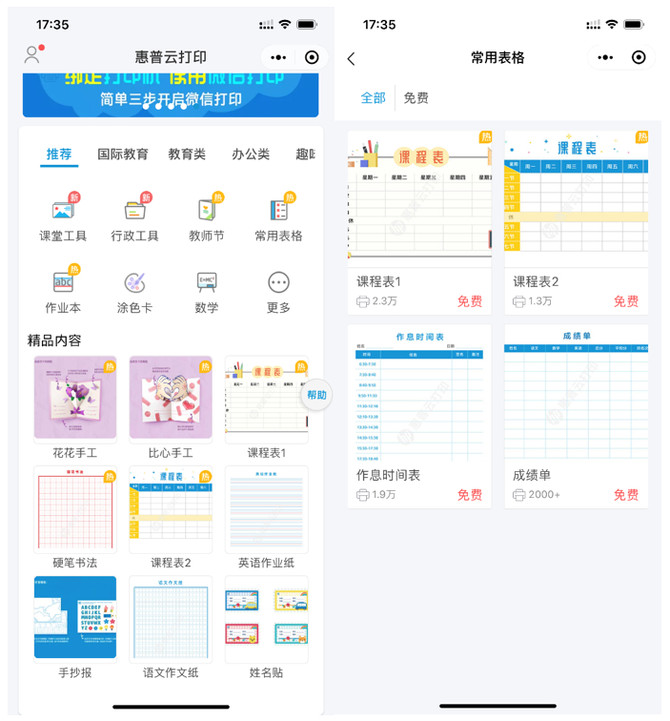Tap 更多 to see more categories
The height and width of the screenshot is (721, 670).
coord(279,290)
